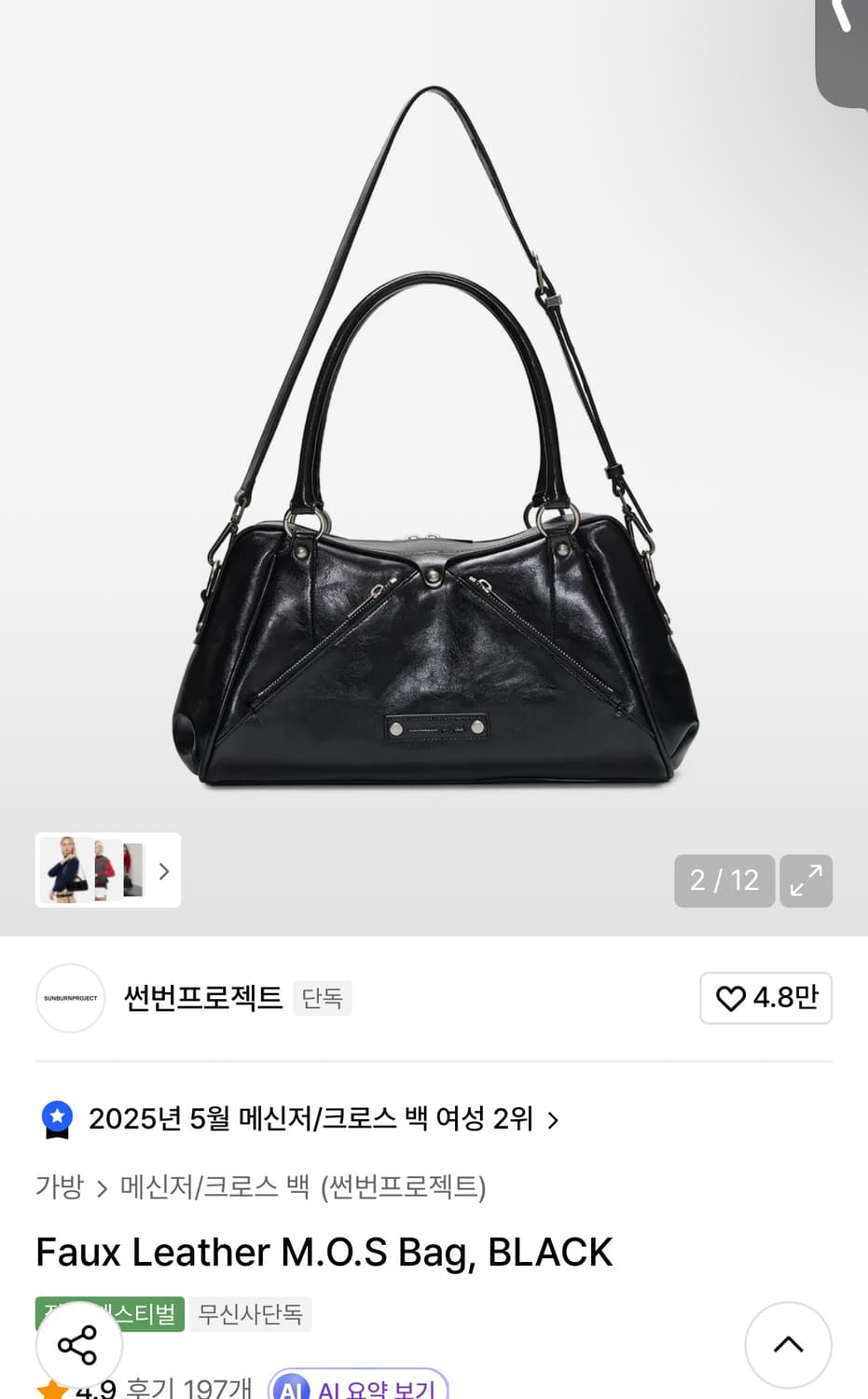Image resolution: width=868 pixels, height=1399 pixels.
Task: Select the 썬번프로젝트 brand logo circle
Action: [x=70, y=998]
